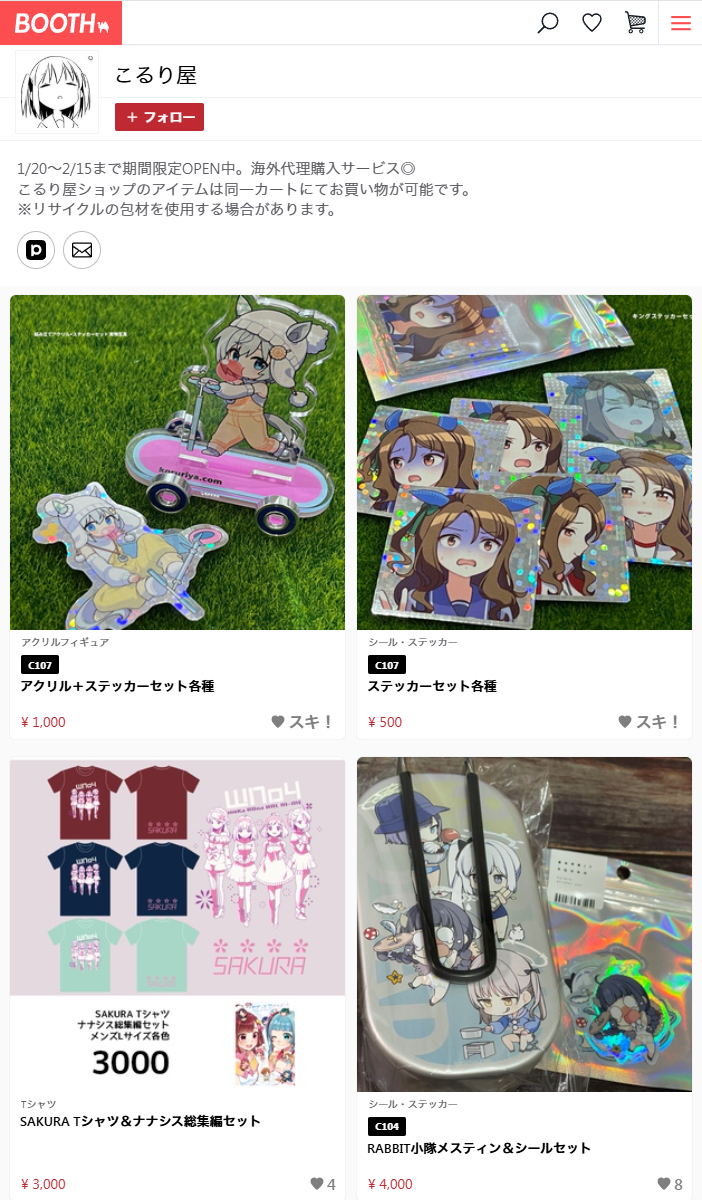Open the search icon in the header
This screenshot has height=1200, width=702.
[548, 22]
